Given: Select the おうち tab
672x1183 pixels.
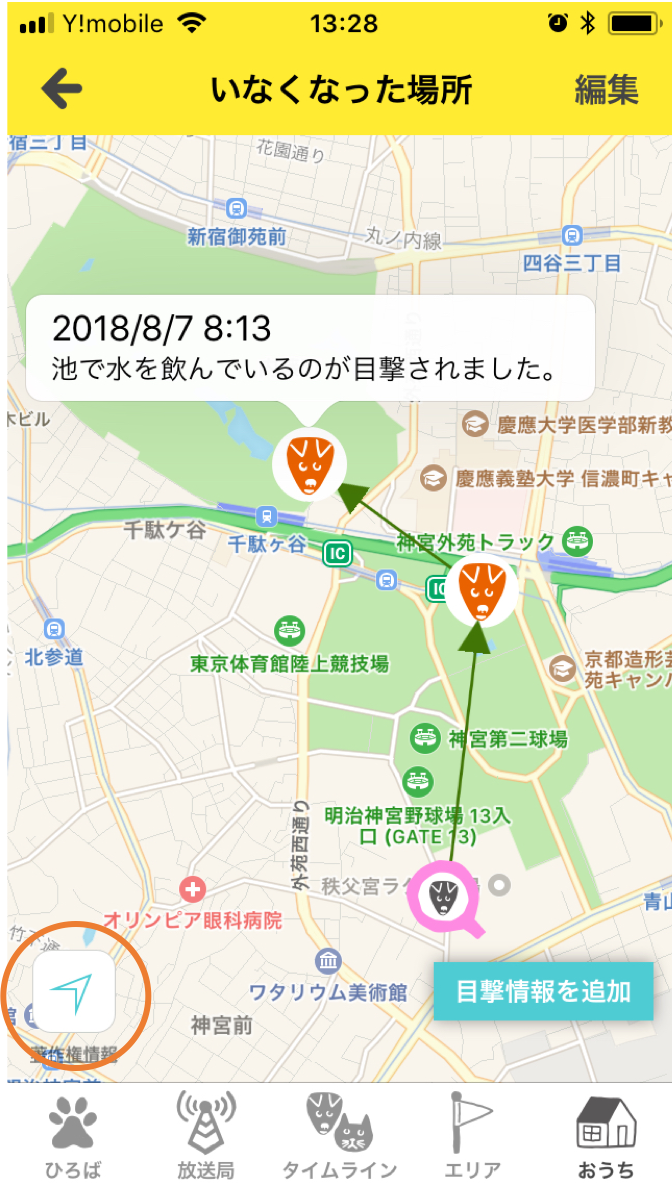Looking at the screenshot, I should click(x=605, y=1134).
